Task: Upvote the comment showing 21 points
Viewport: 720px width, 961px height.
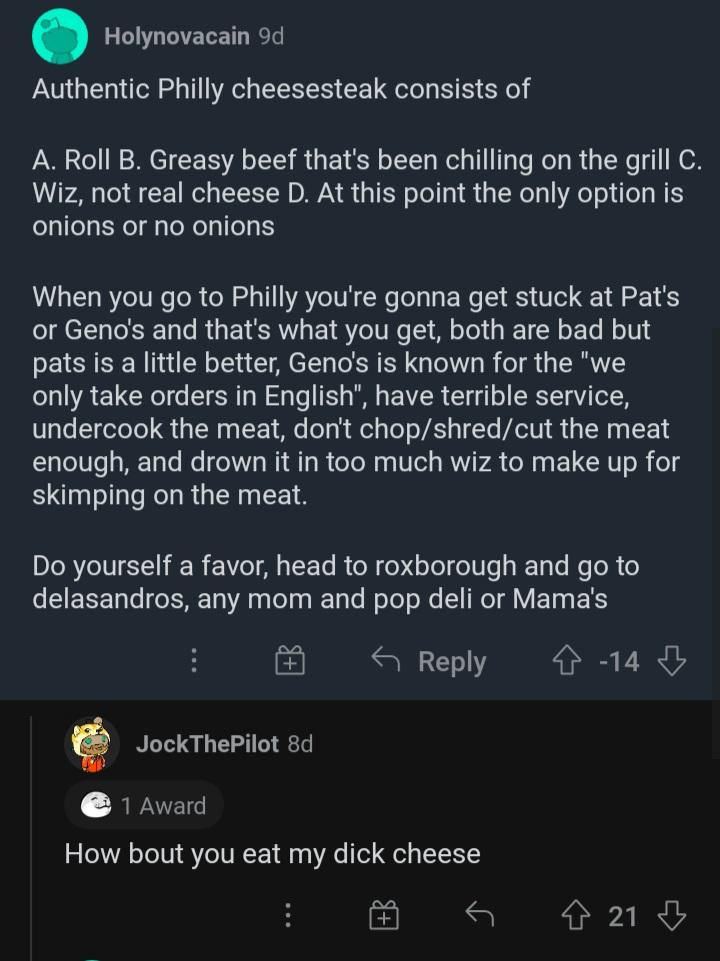Action: [x=575, y=913]
